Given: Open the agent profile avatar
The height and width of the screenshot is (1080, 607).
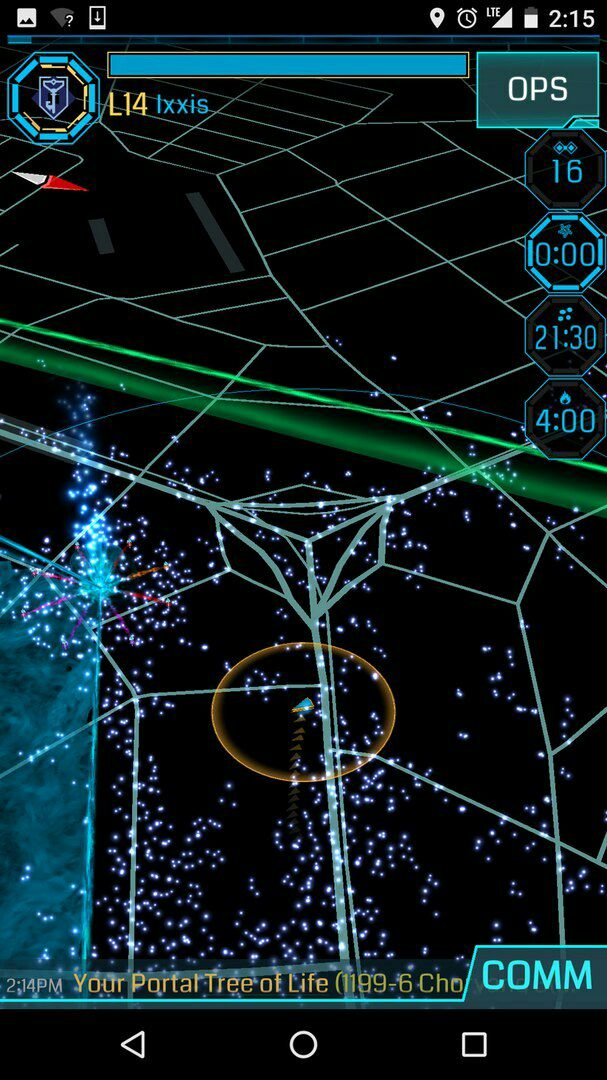Looking at the screenshot, I should [x=54, y=98].
